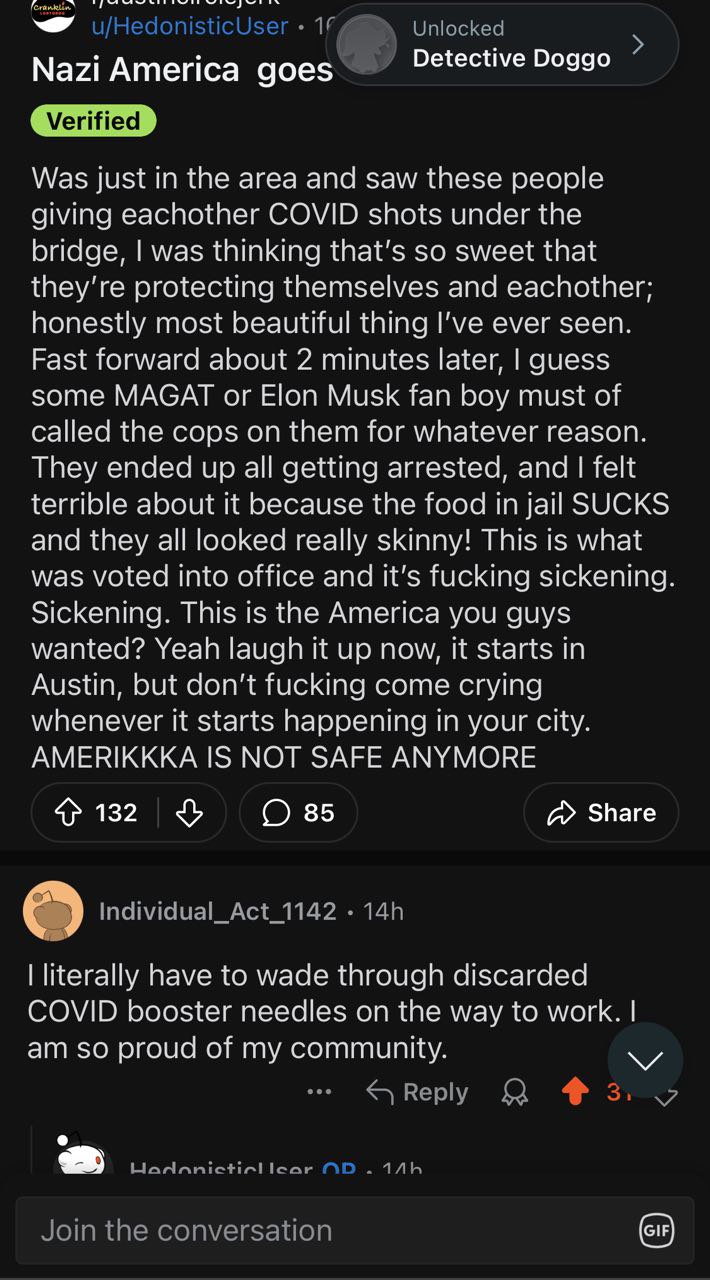Open Individual_Act_1142's profile
The image size is (710, 1280).
click(217, 911)
